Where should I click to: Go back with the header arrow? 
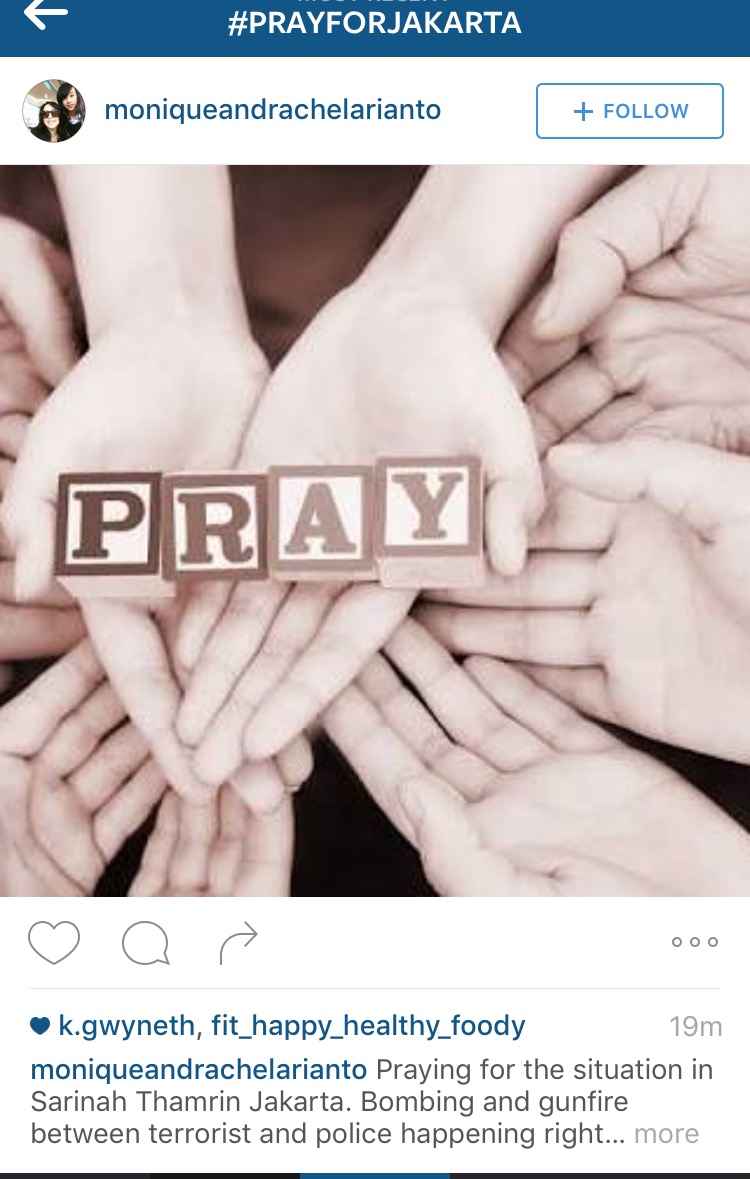coord(46,14)
